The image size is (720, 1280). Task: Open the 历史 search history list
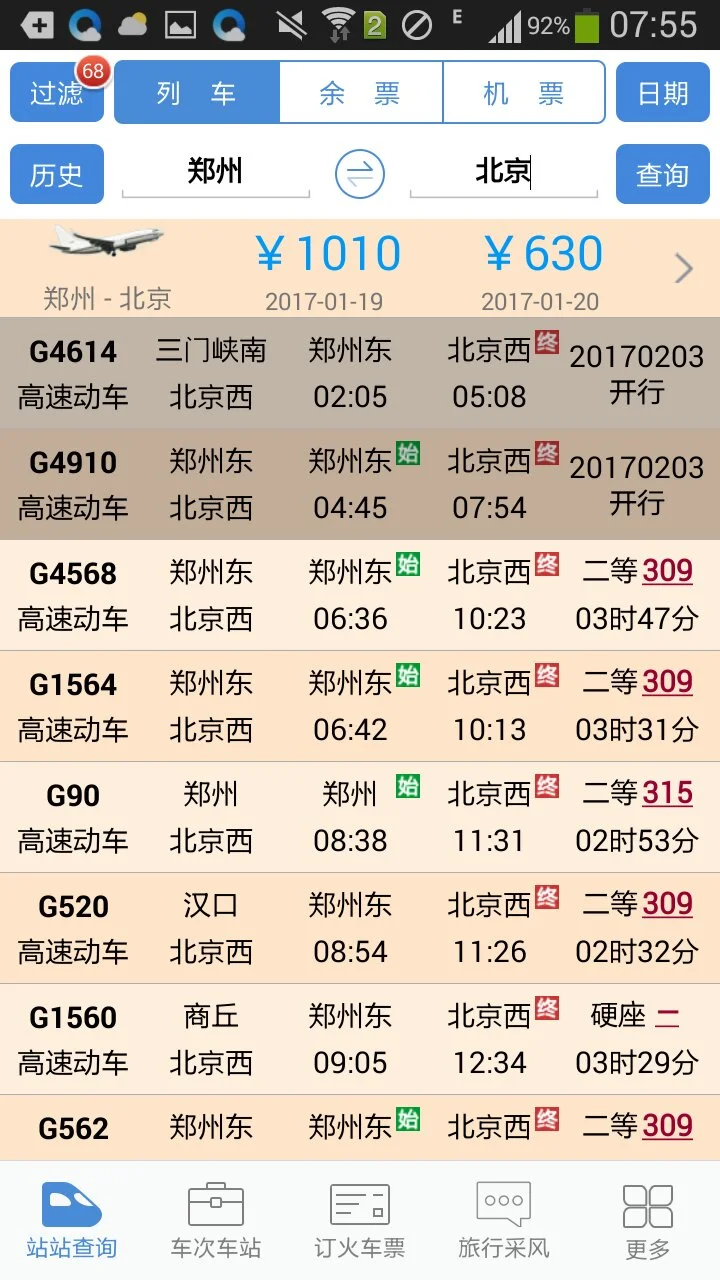coord(56,173)
